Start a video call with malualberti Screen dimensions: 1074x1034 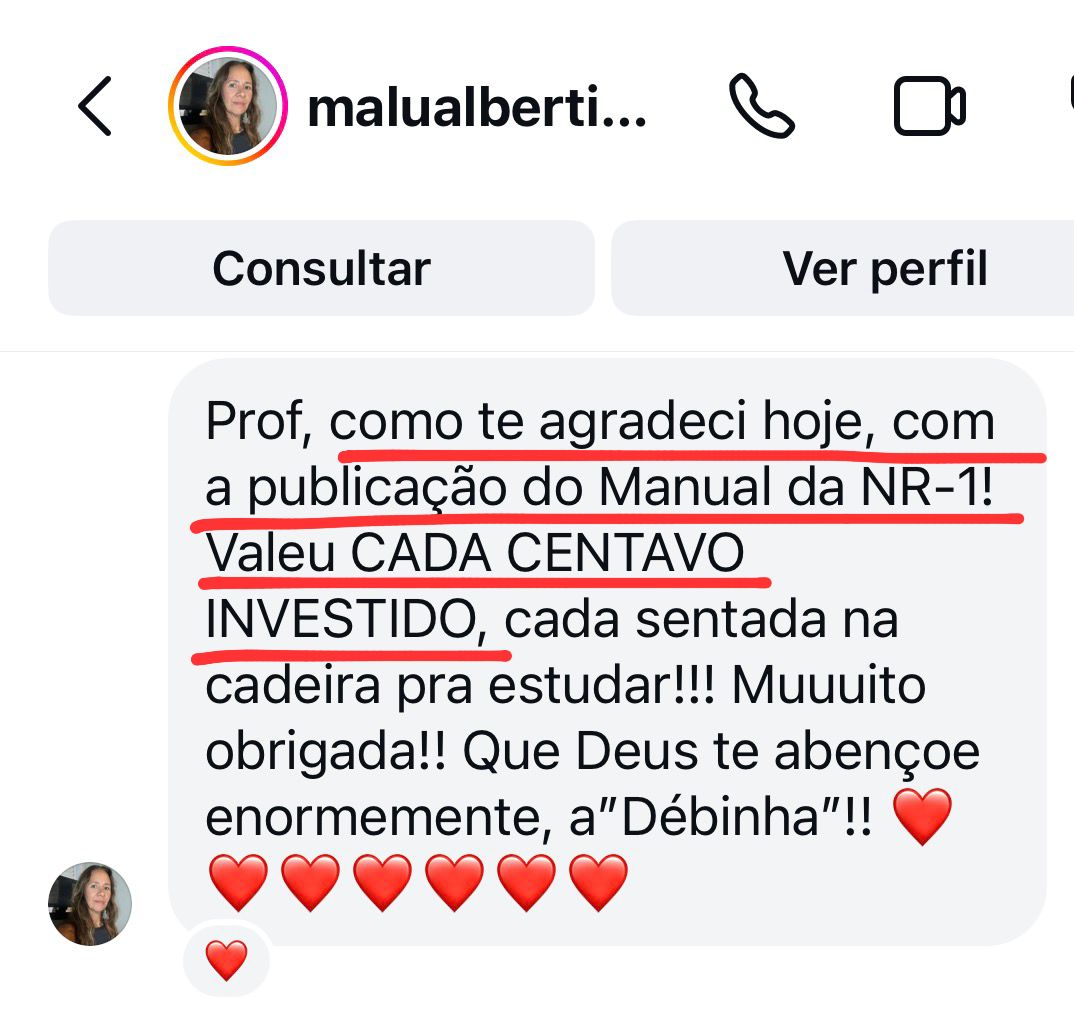pyautogui.click(x=929, y=106)
